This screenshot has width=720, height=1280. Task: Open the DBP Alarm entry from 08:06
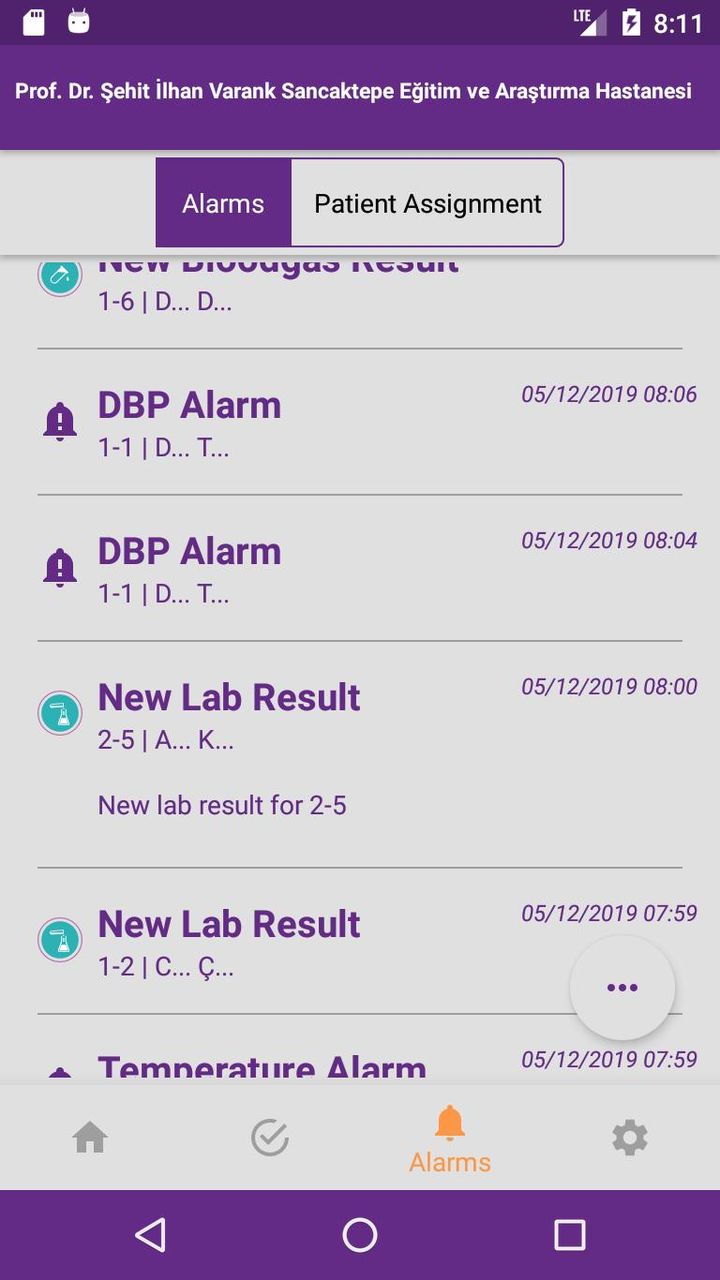[x=189, y=405]
